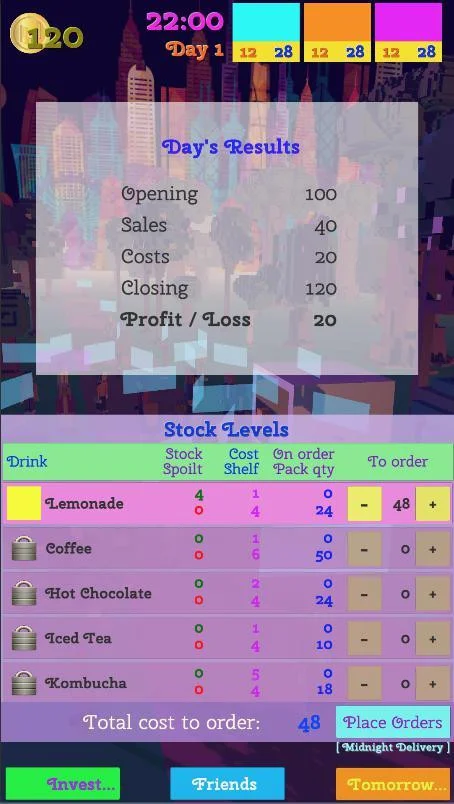This screenshot has height=804, width=454.
Task: Advance to Tomorrow
Action: tap(393, 783)
